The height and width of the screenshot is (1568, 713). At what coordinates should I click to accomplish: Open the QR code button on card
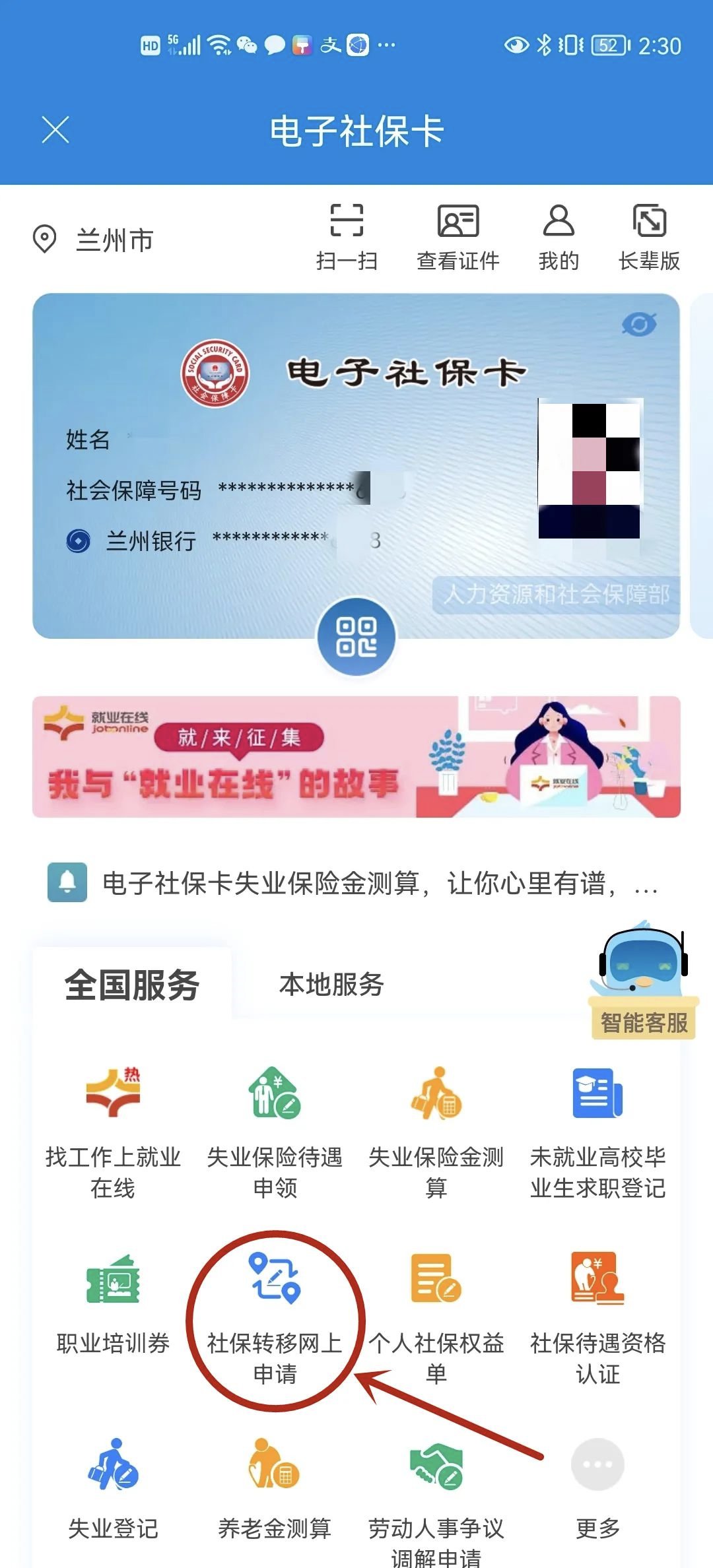coord(356,636)
